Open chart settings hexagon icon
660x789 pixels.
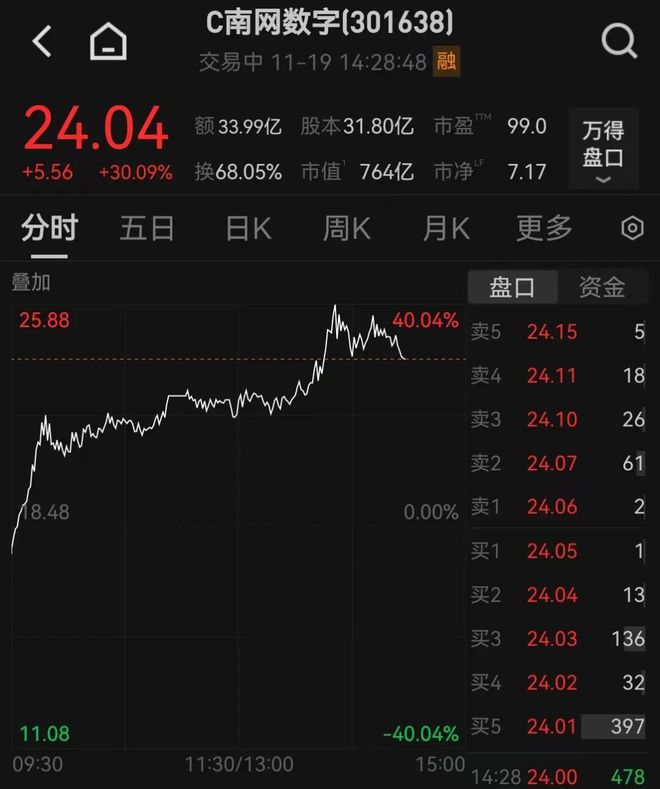click(632, 229)
